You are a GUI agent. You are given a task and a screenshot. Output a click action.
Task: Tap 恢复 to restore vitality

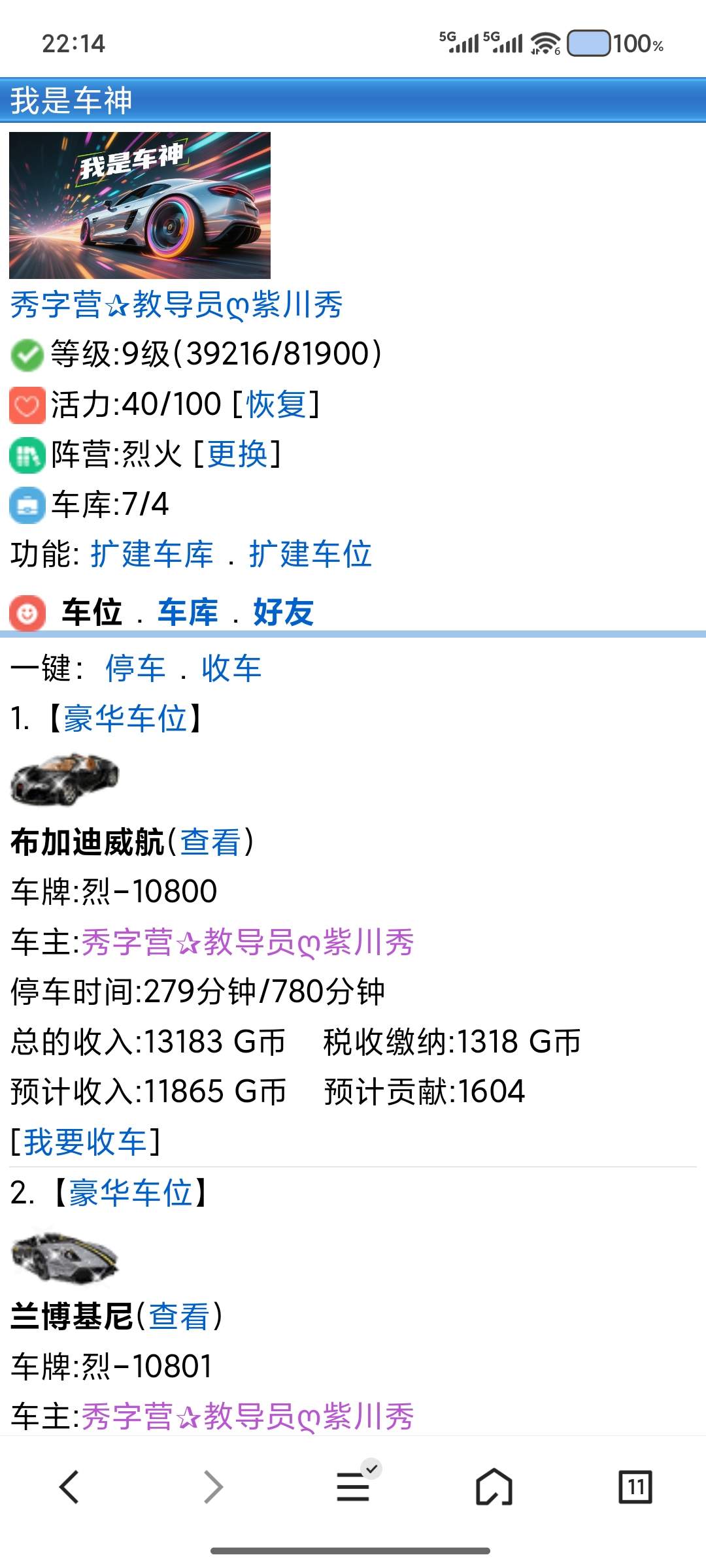click(277, 404)
